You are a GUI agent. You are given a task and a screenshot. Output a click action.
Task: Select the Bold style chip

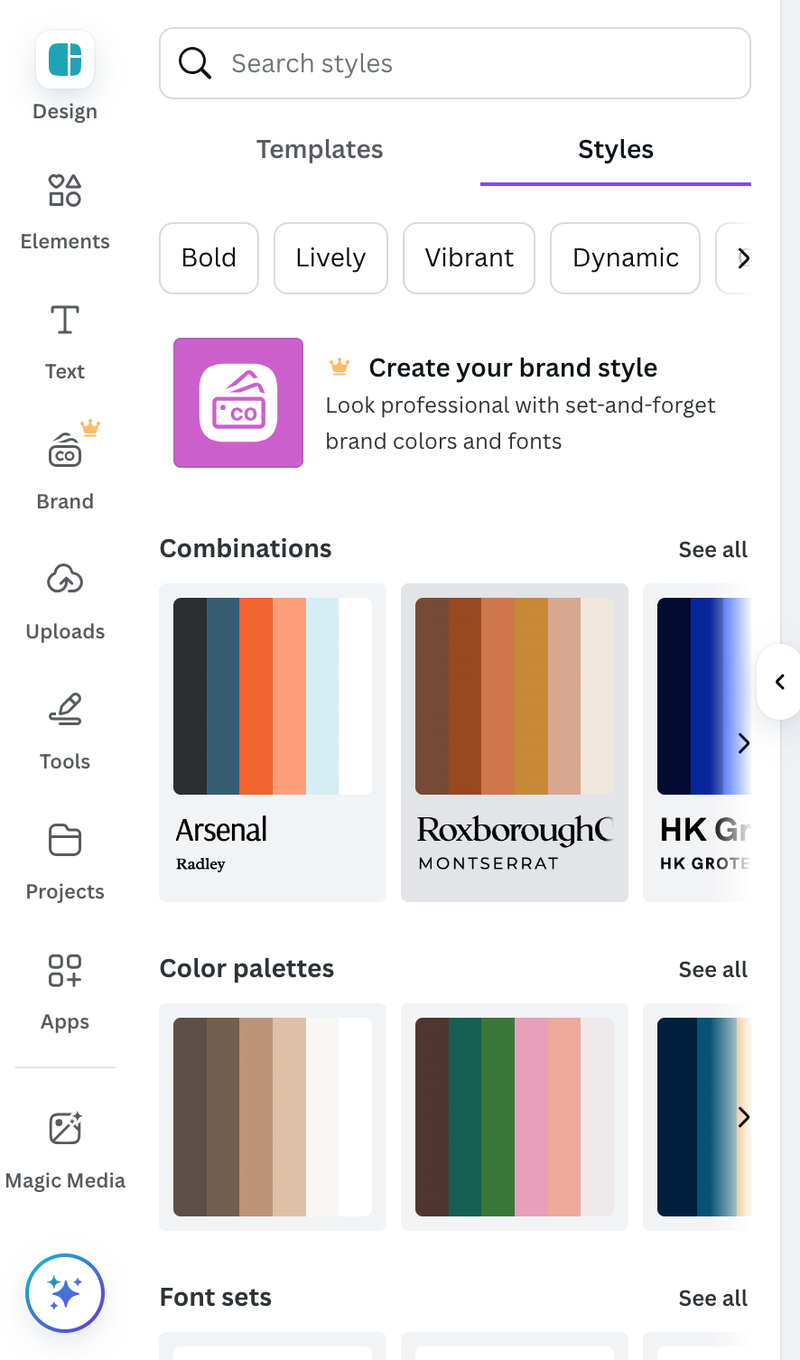(x=209, y=258)
